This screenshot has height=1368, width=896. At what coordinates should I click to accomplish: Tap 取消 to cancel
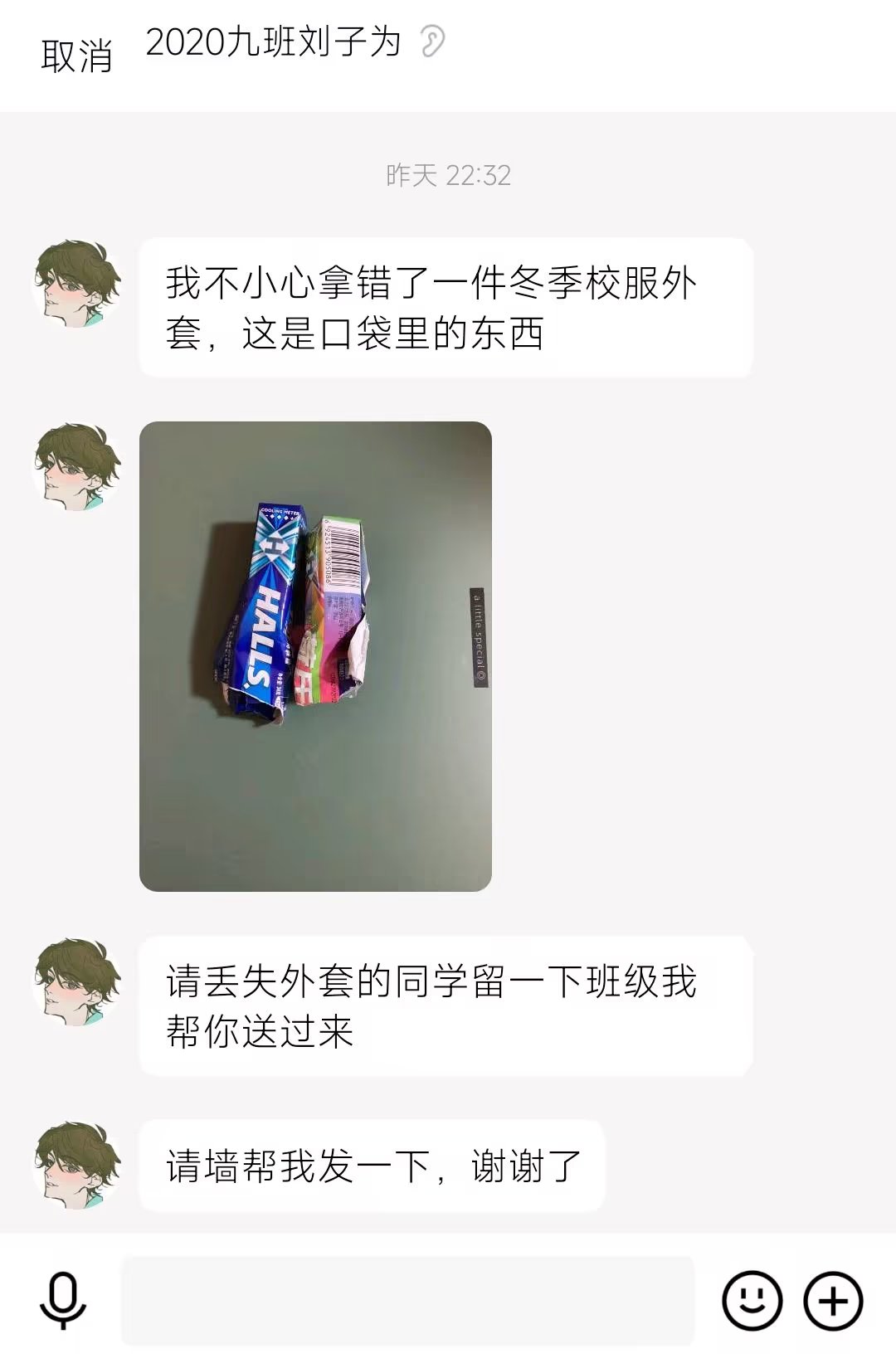click(76, 56)
